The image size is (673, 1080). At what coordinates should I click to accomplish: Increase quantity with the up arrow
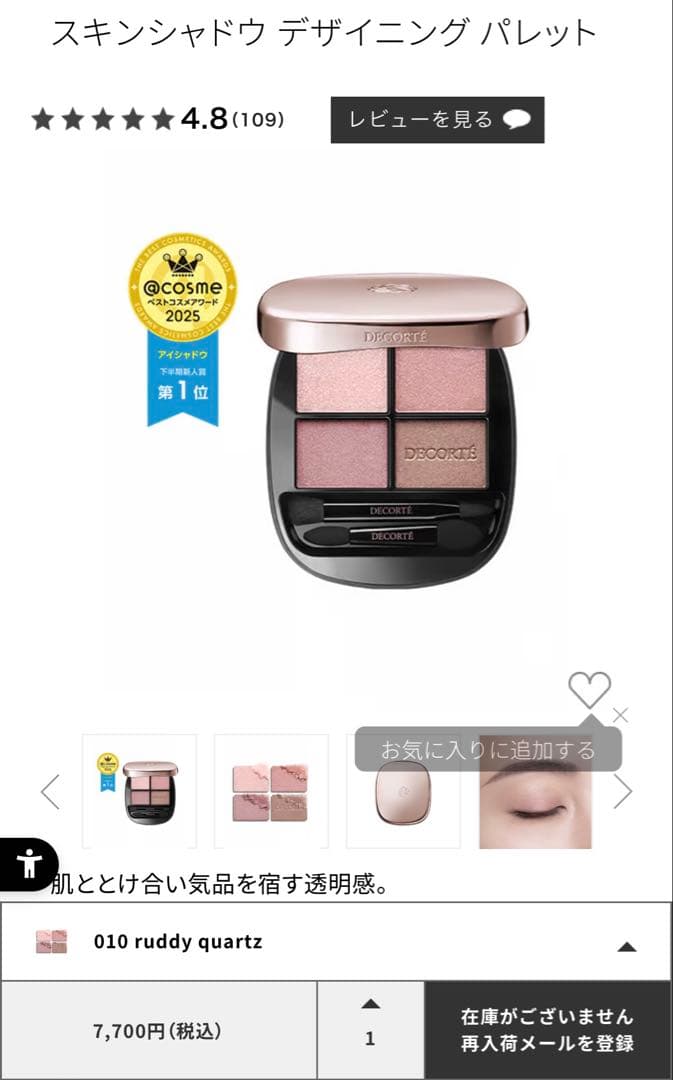(370, 1004)
